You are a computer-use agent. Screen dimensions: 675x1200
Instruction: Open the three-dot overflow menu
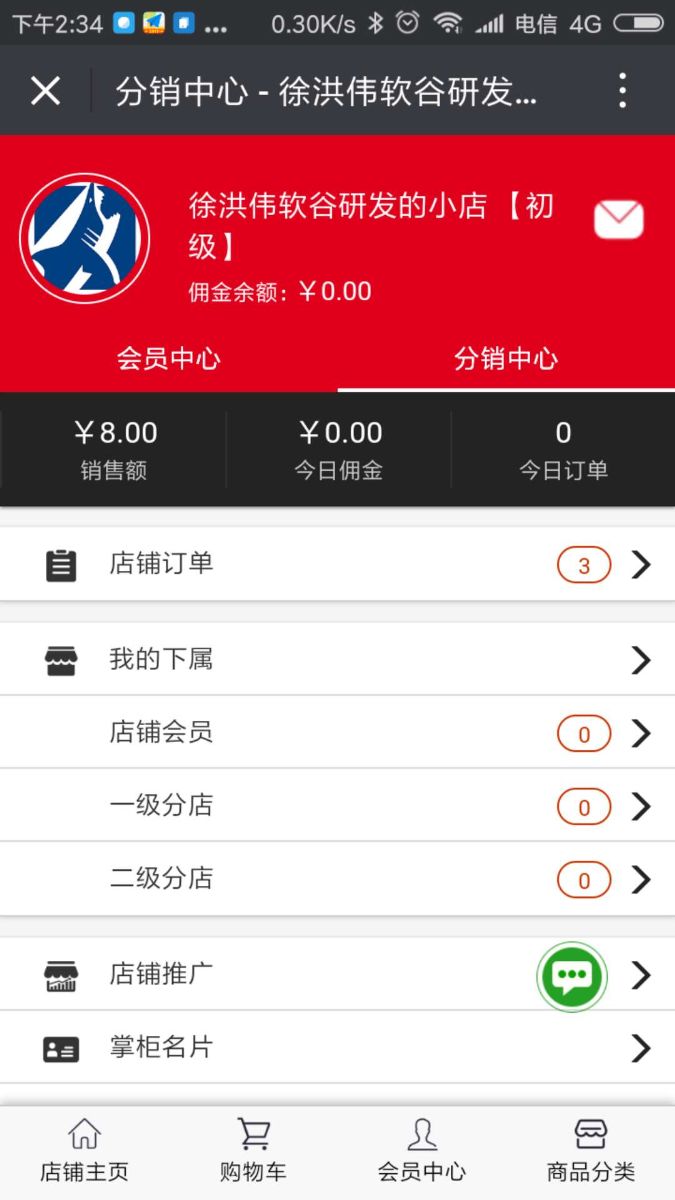point(622,91)
